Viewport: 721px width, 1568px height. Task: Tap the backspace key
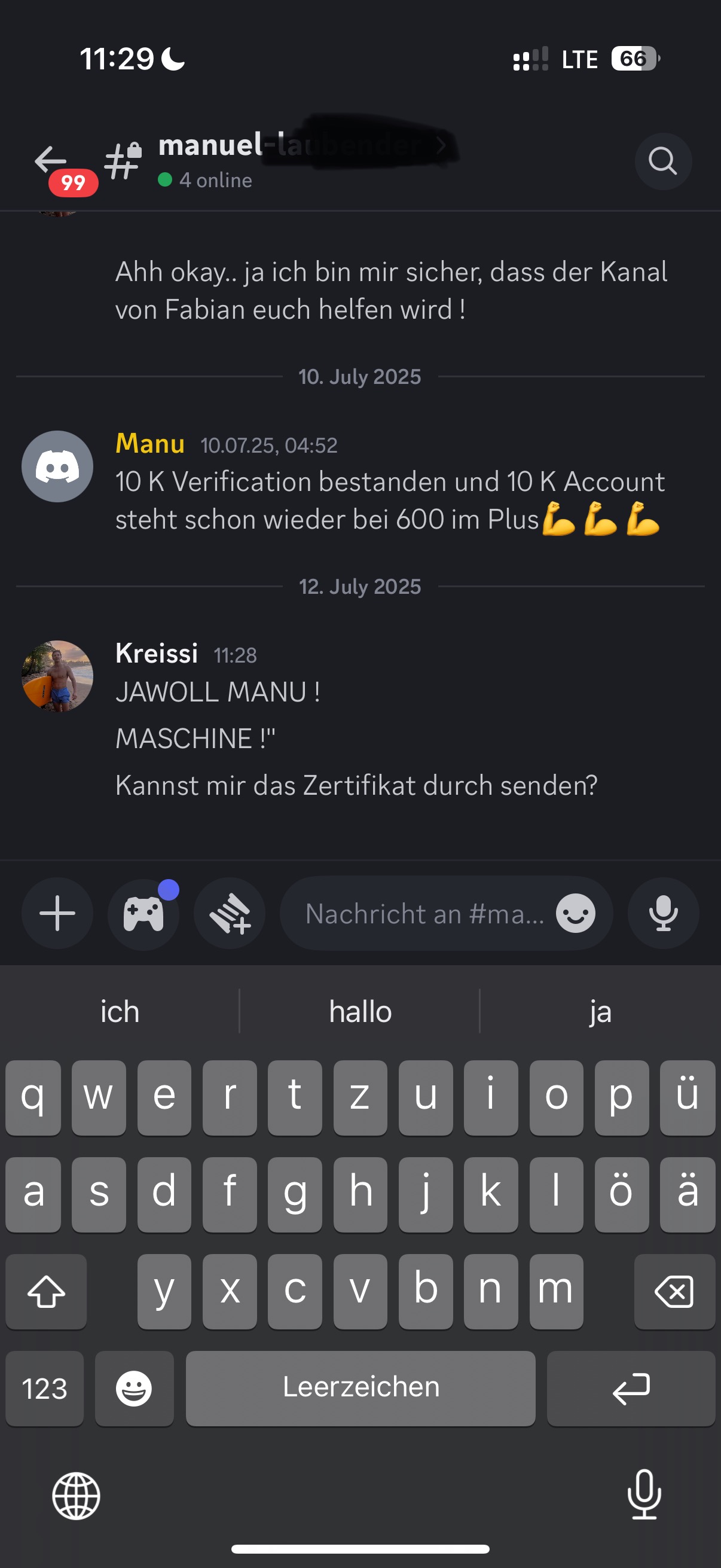pos(674,1291)
